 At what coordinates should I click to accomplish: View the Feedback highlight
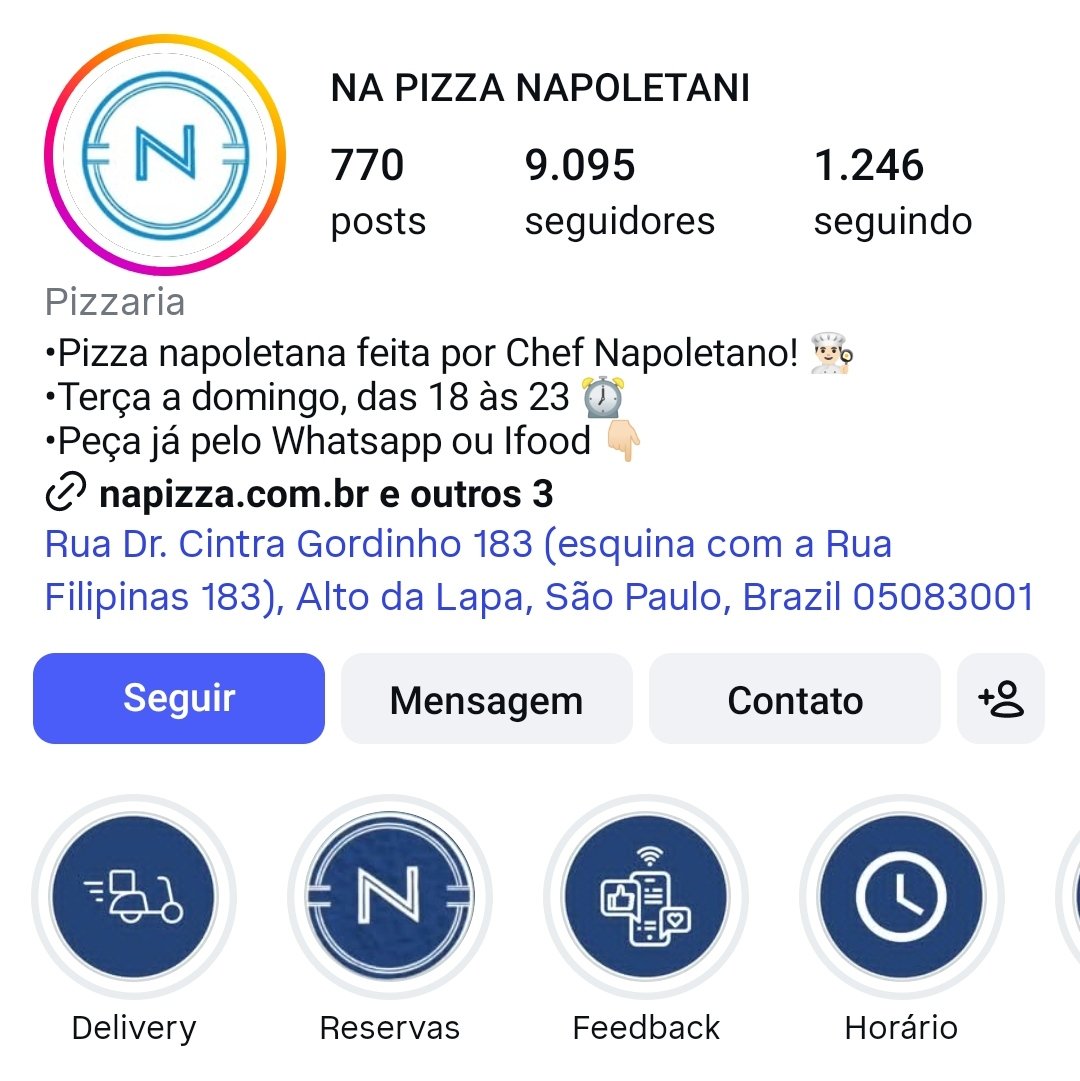coord(646,896)
